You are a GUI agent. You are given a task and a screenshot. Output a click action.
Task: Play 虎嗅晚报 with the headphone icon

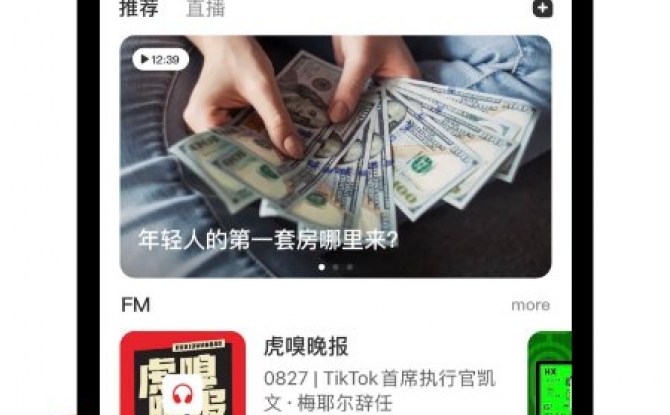pyautogui.click(x=182, y=392)
